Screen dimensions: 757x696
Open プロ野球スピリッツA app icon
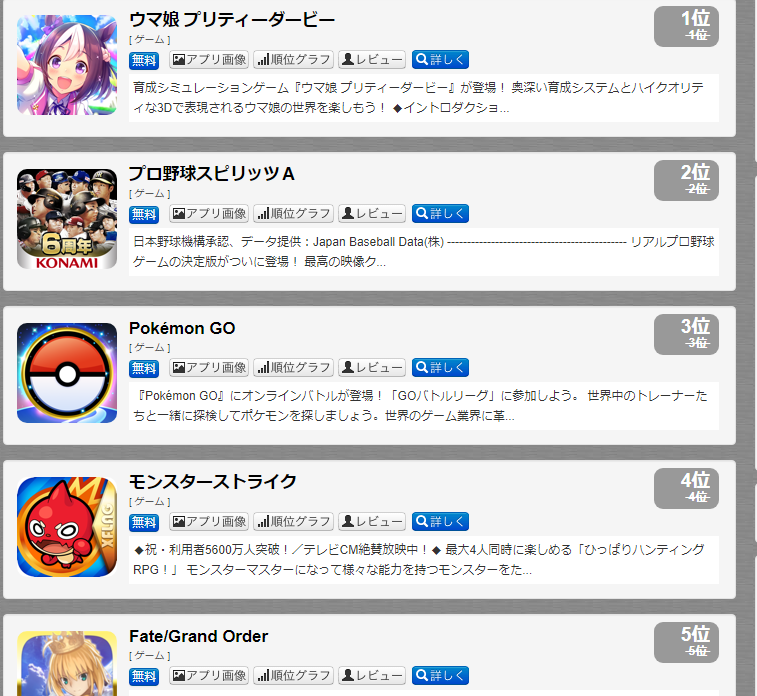[x=67, y=219]
